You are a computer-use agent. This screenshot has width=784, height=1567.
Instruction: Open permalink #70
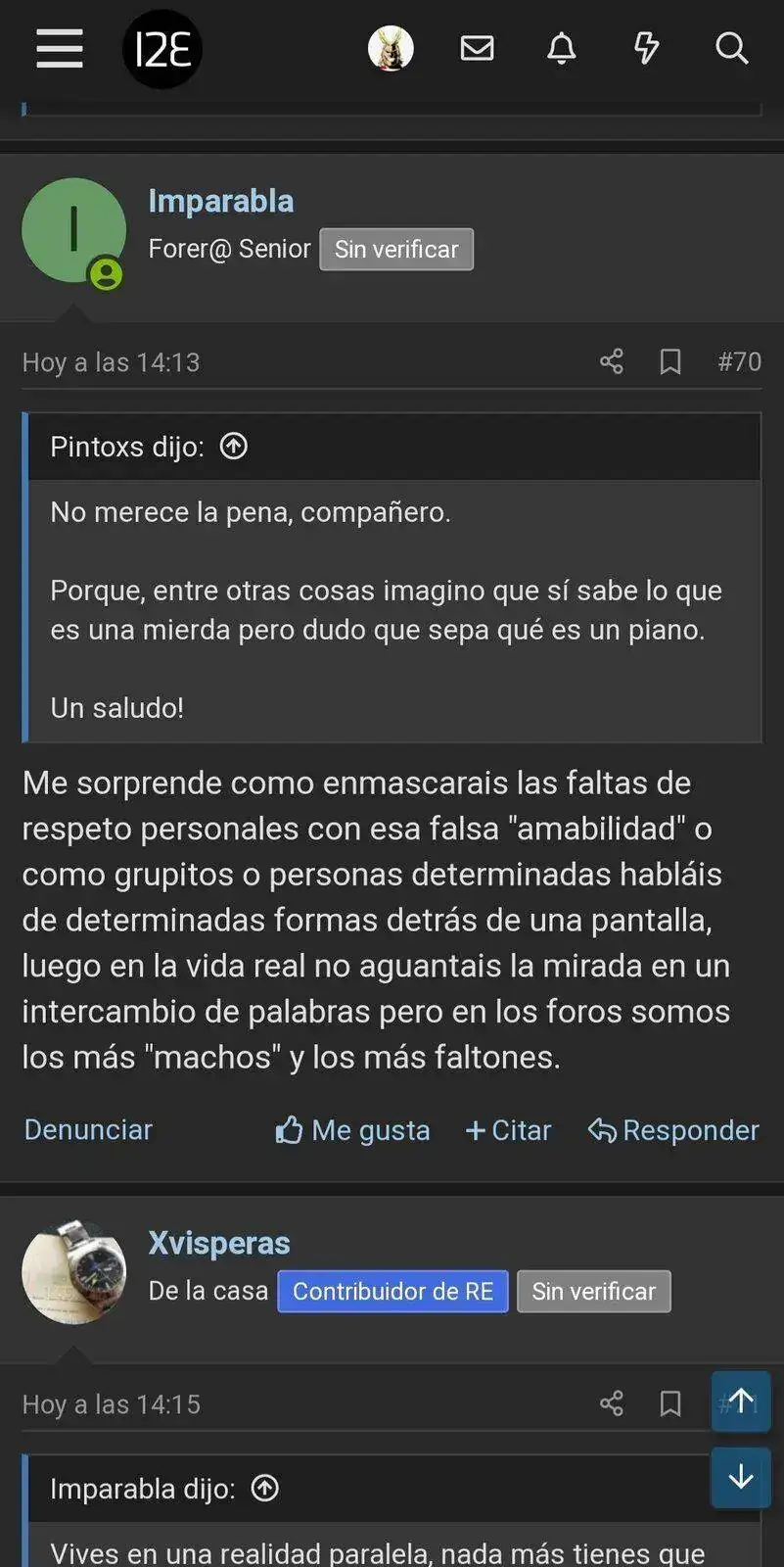click(x=739, y=361)
